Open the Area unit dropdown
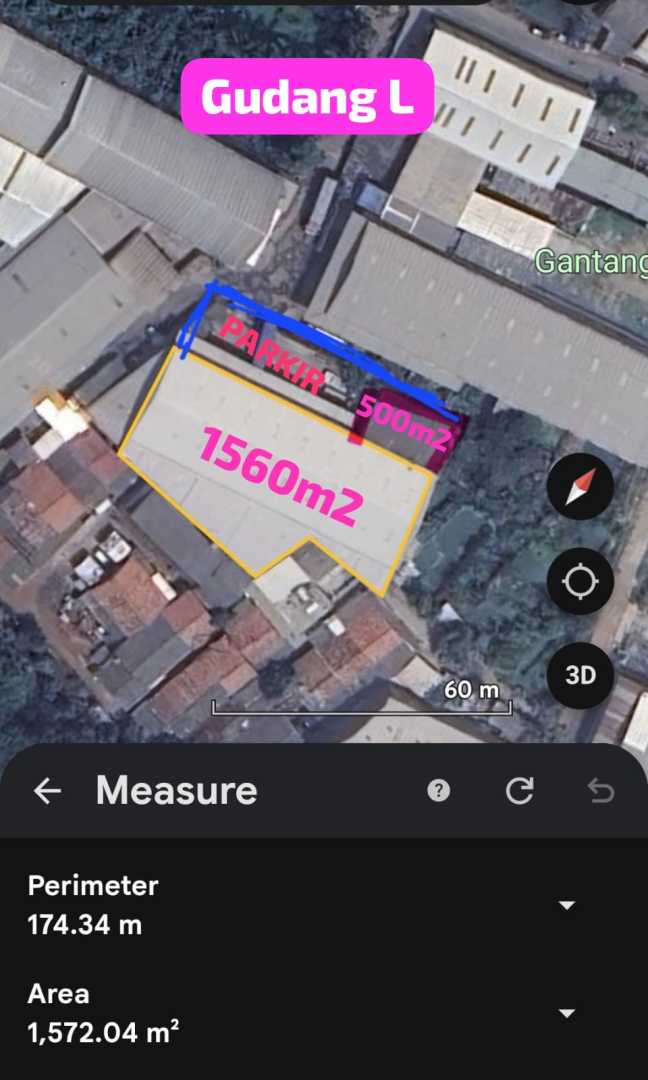This screenshot has width=648, height=1080. (566, 1013)
